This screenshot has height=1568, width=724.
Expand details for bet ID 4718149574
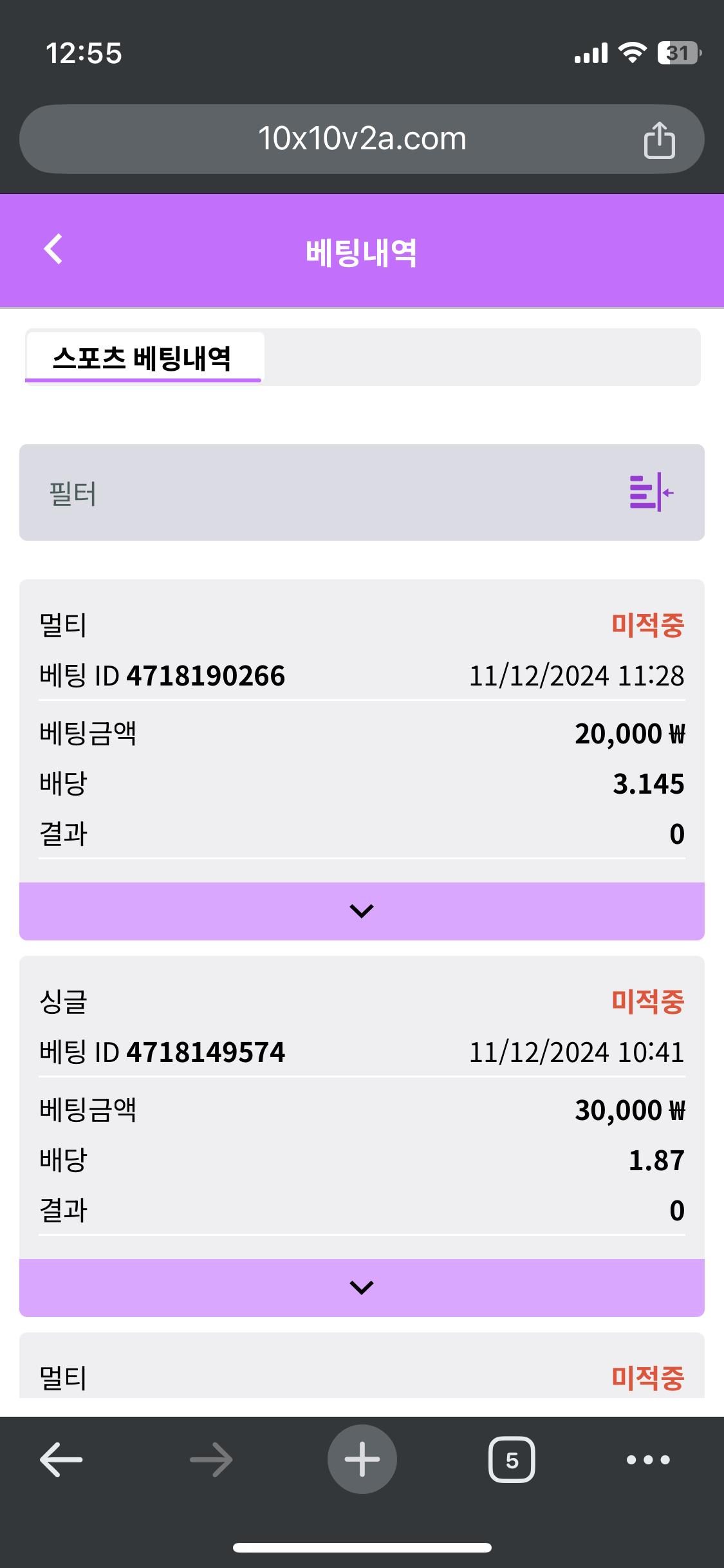(x=362, y=1287)
